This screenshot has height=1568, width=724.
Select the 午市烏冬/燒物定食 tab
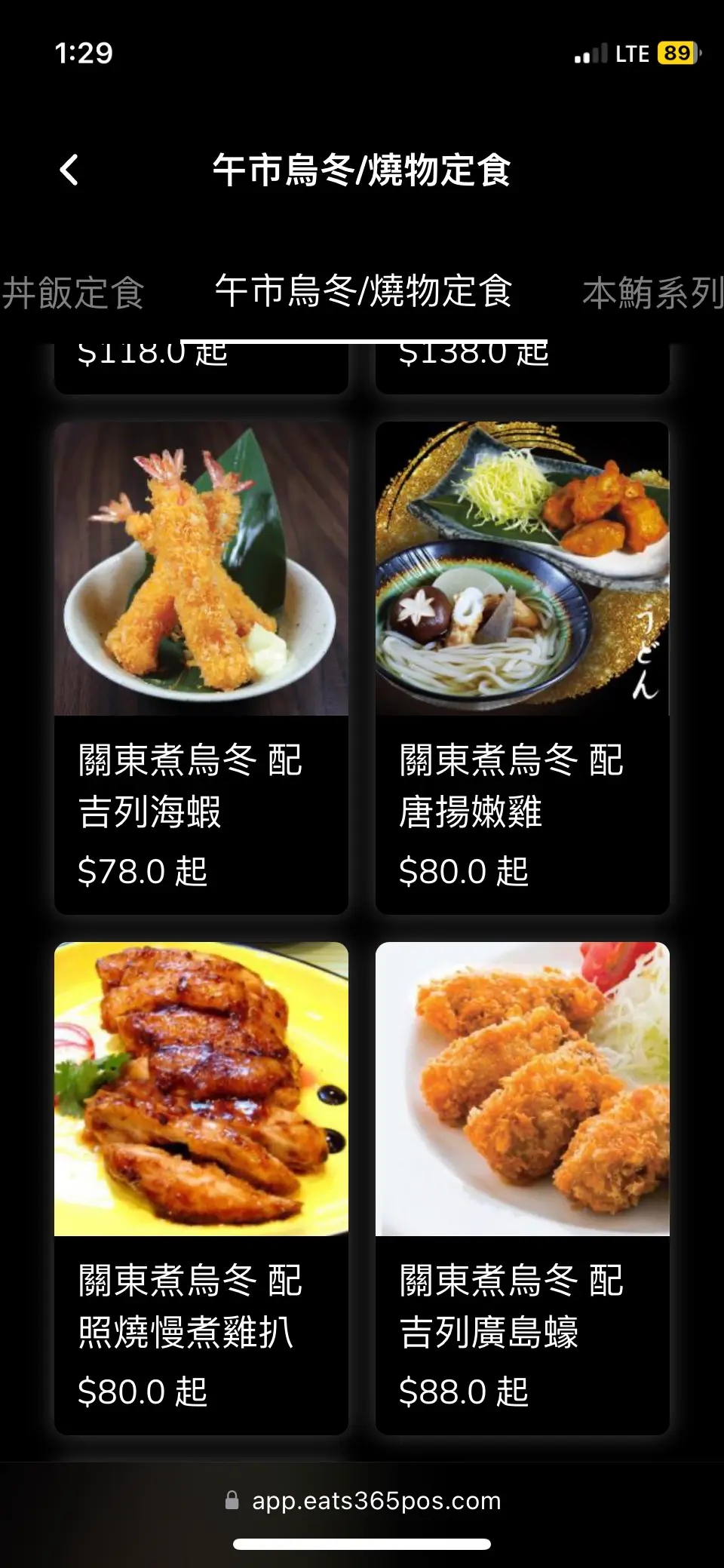coord(364,292)
